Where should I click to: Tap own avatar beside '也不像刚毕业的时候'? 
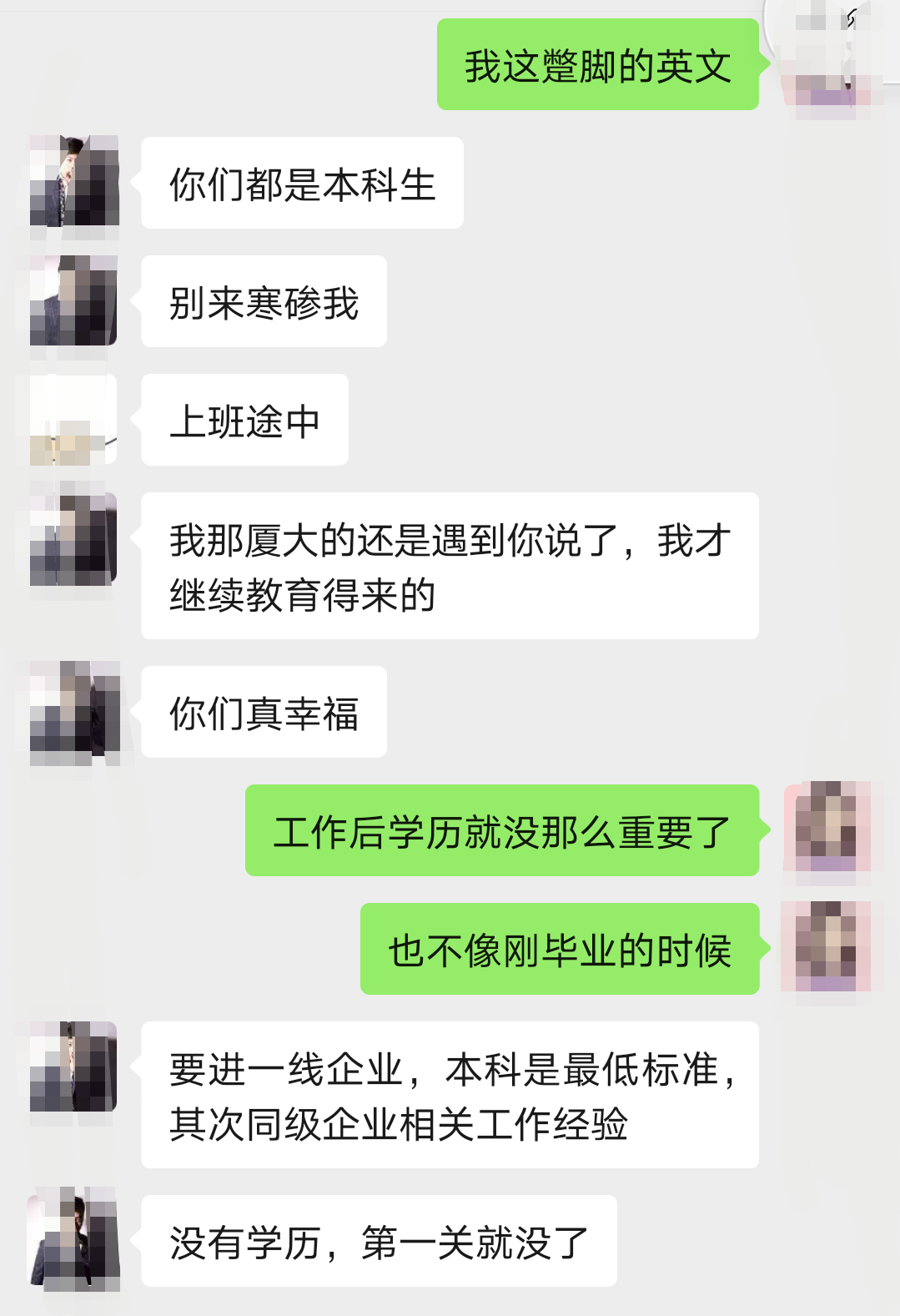click(827, 948)
